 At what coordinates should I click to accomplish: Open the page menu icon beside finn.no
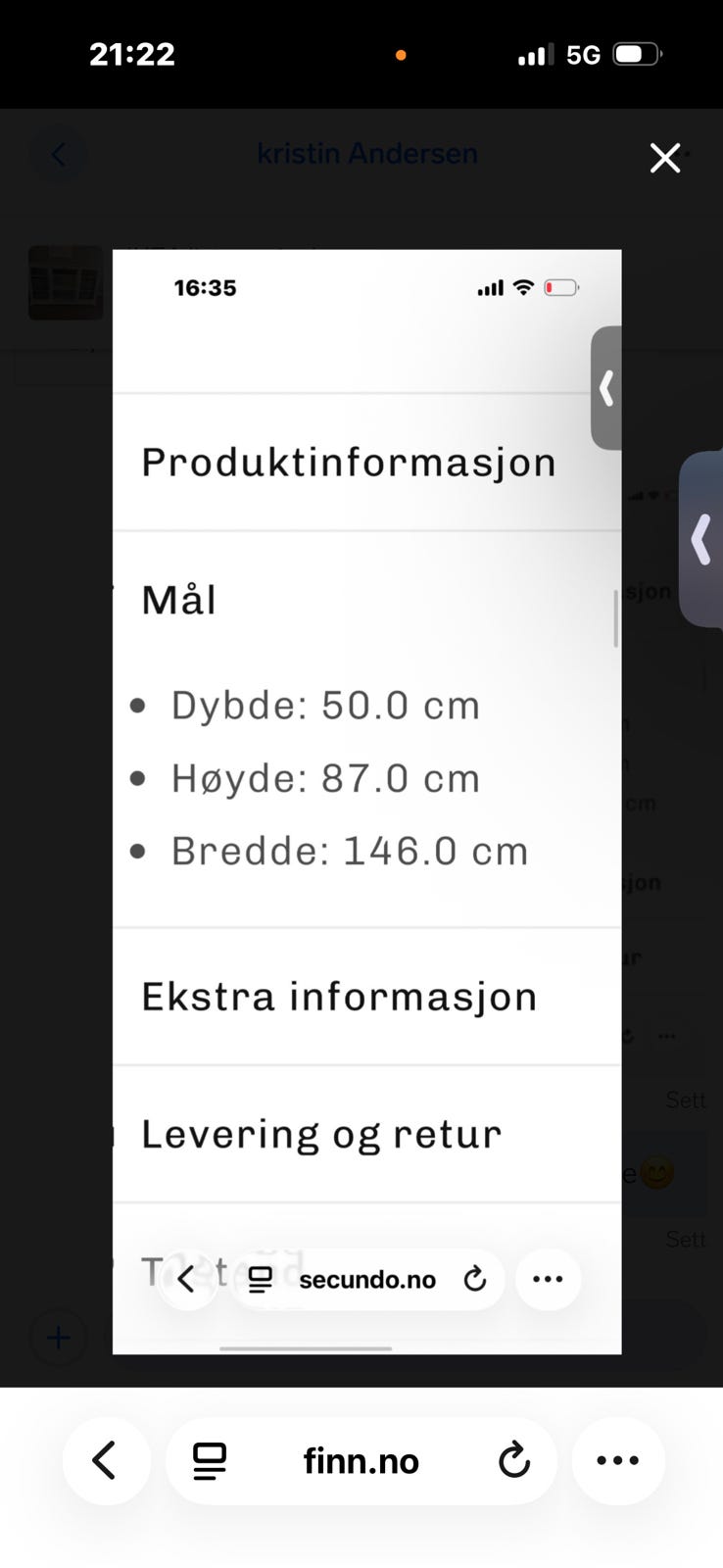210,1461
